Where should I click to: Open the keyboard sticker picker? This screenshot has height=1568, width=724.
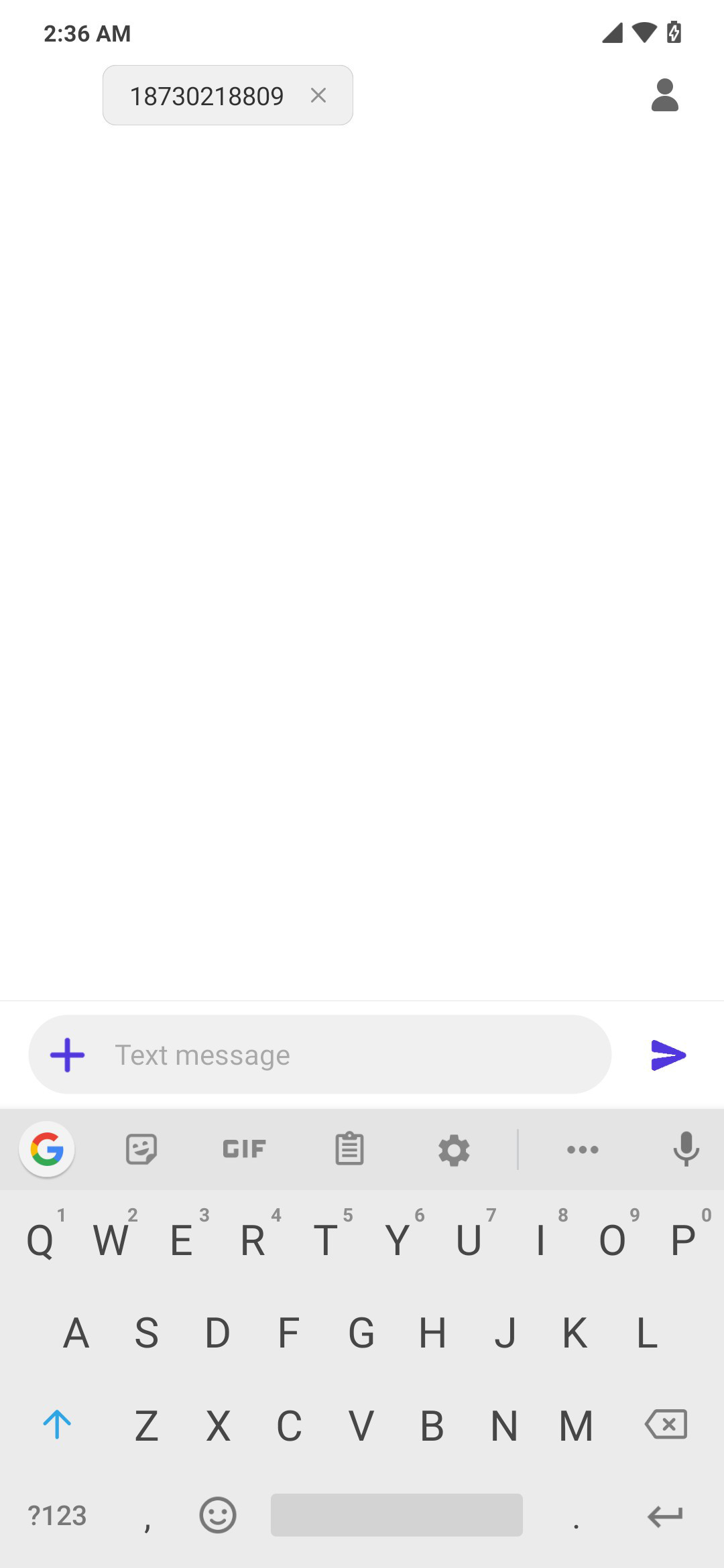[141, 1149]
